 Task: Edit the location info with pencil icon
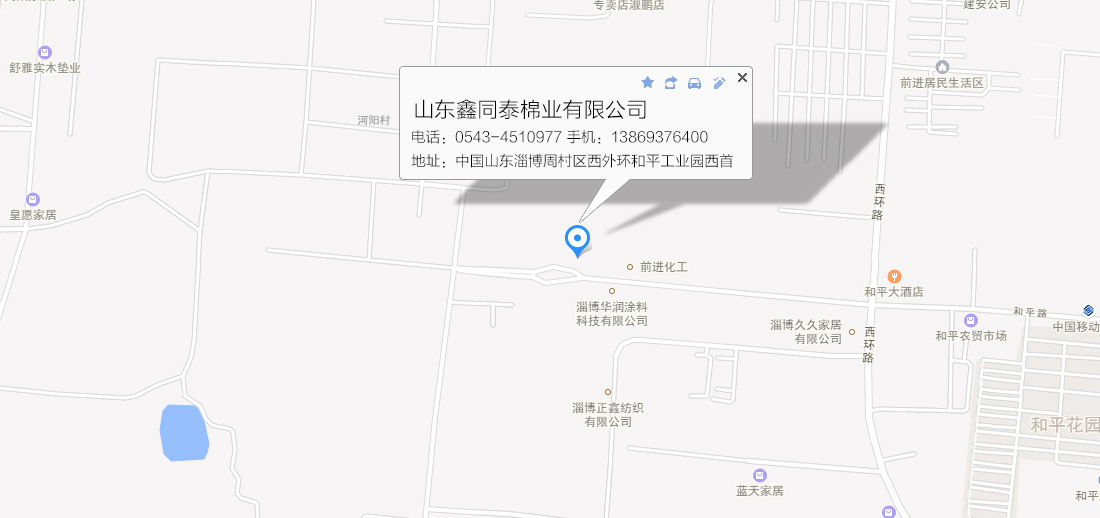719,83
